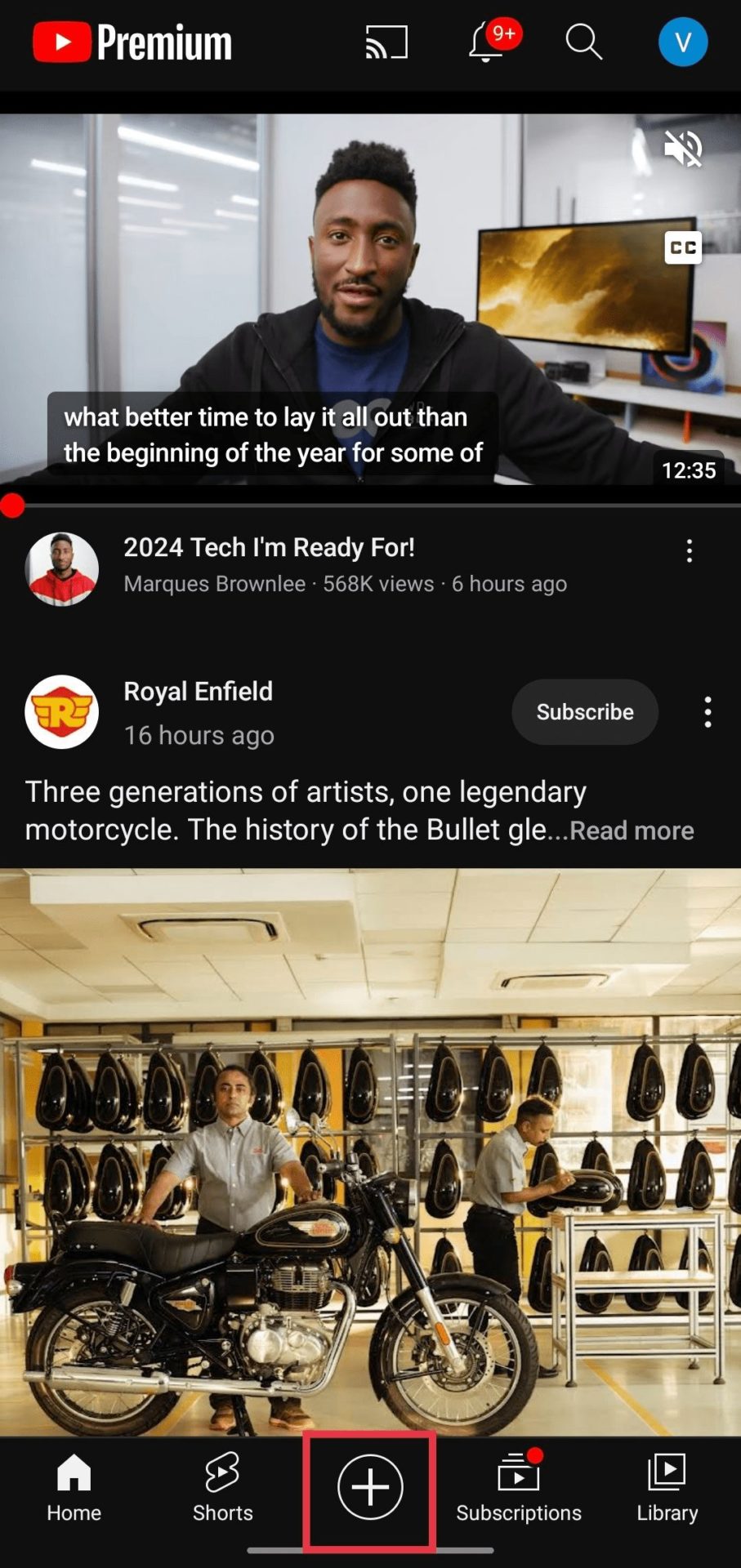This screenshot has height=1568, width=741.
Task: Open Marques Brownlee's channel avatar
Action: (62, 569)
